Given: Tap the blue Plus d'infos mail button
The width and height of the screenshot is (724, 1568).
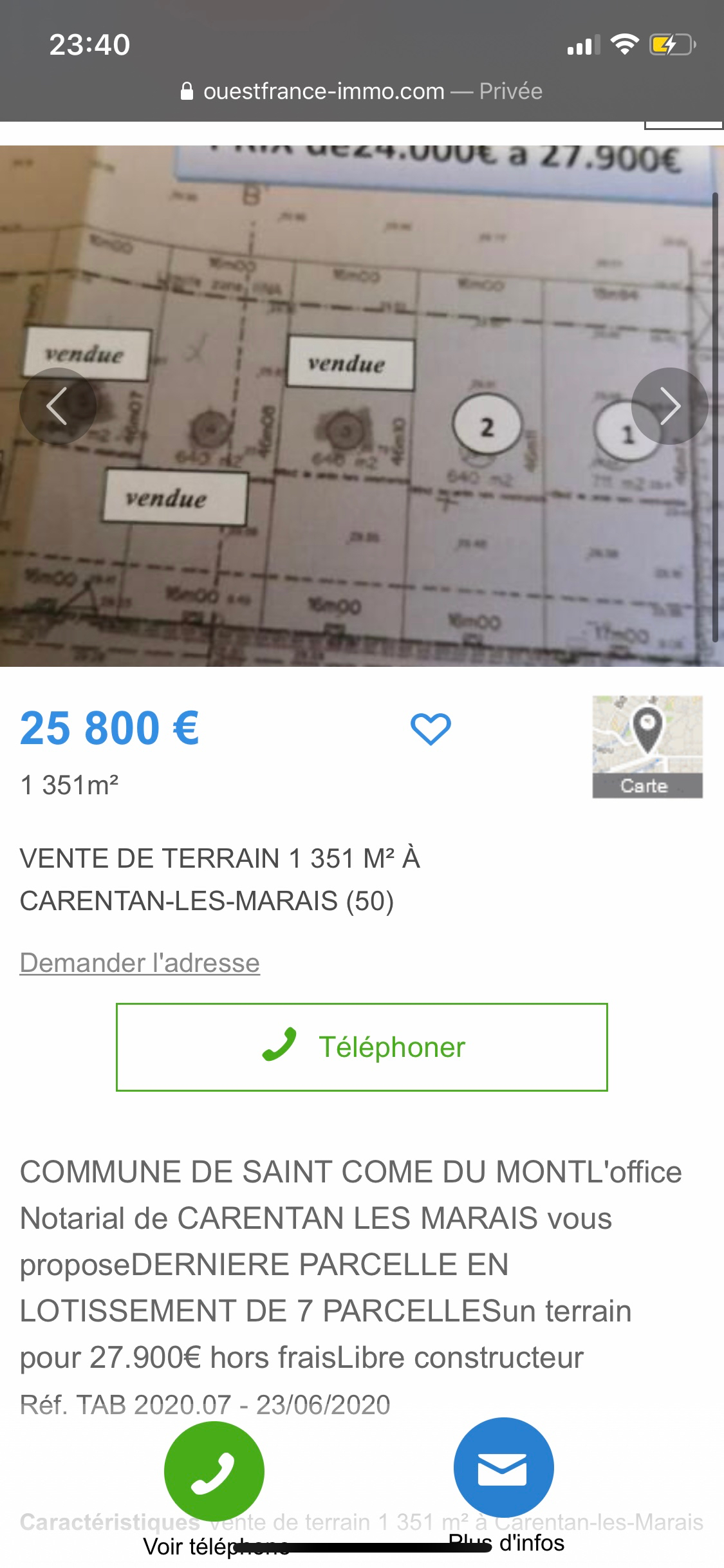Looking at the screenshot, I should click(x=503, y=1468).
